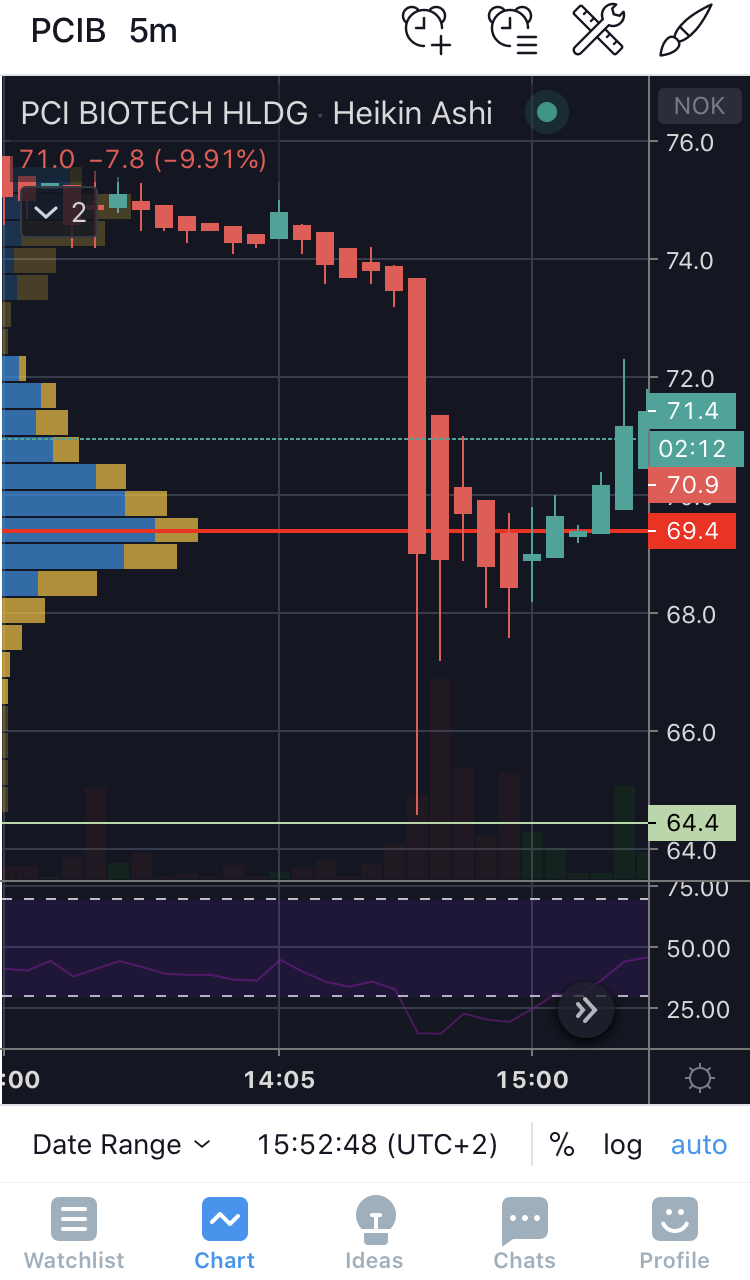Viewport: 750px width, 1280px height.
Task: View the Profile tab
Action: (675, 1234)
